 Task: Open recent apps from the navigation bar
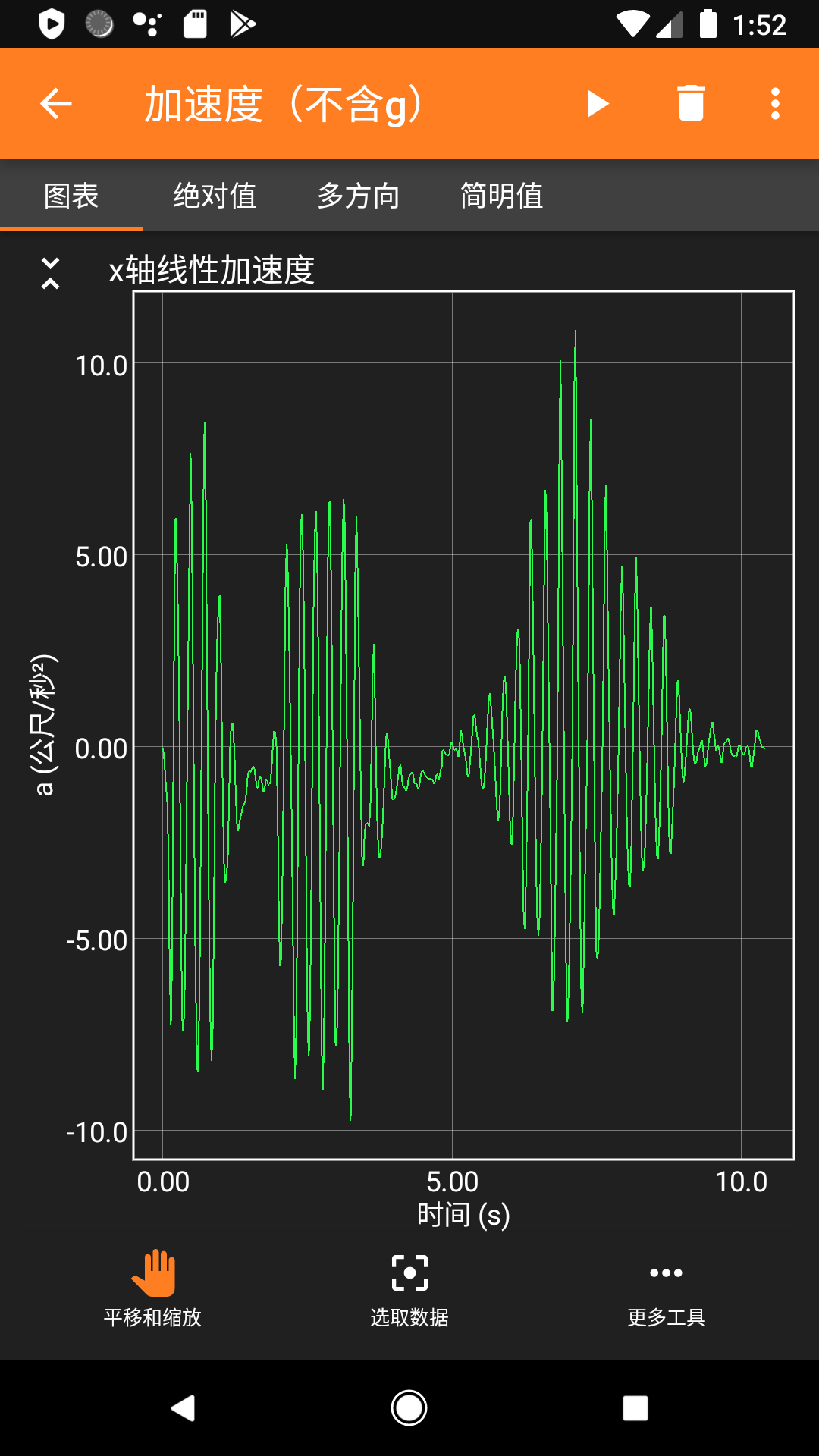pos(635,1408)
